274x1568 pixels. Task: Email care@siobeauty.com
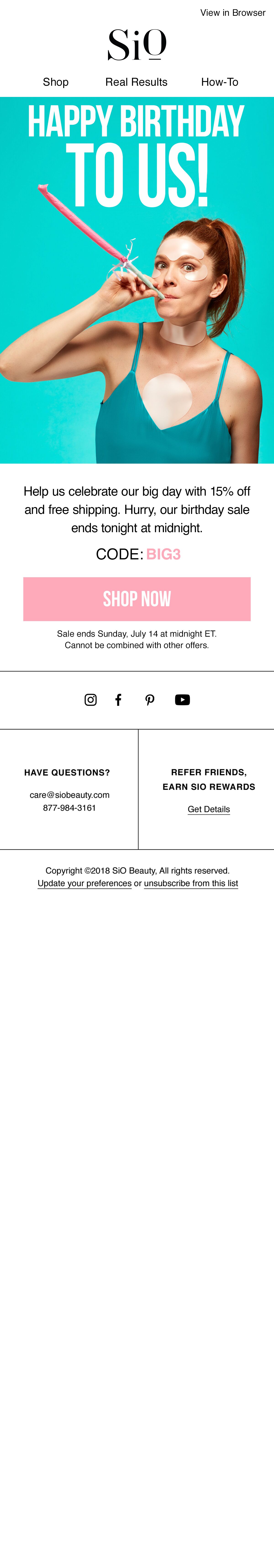pos(69,795)
